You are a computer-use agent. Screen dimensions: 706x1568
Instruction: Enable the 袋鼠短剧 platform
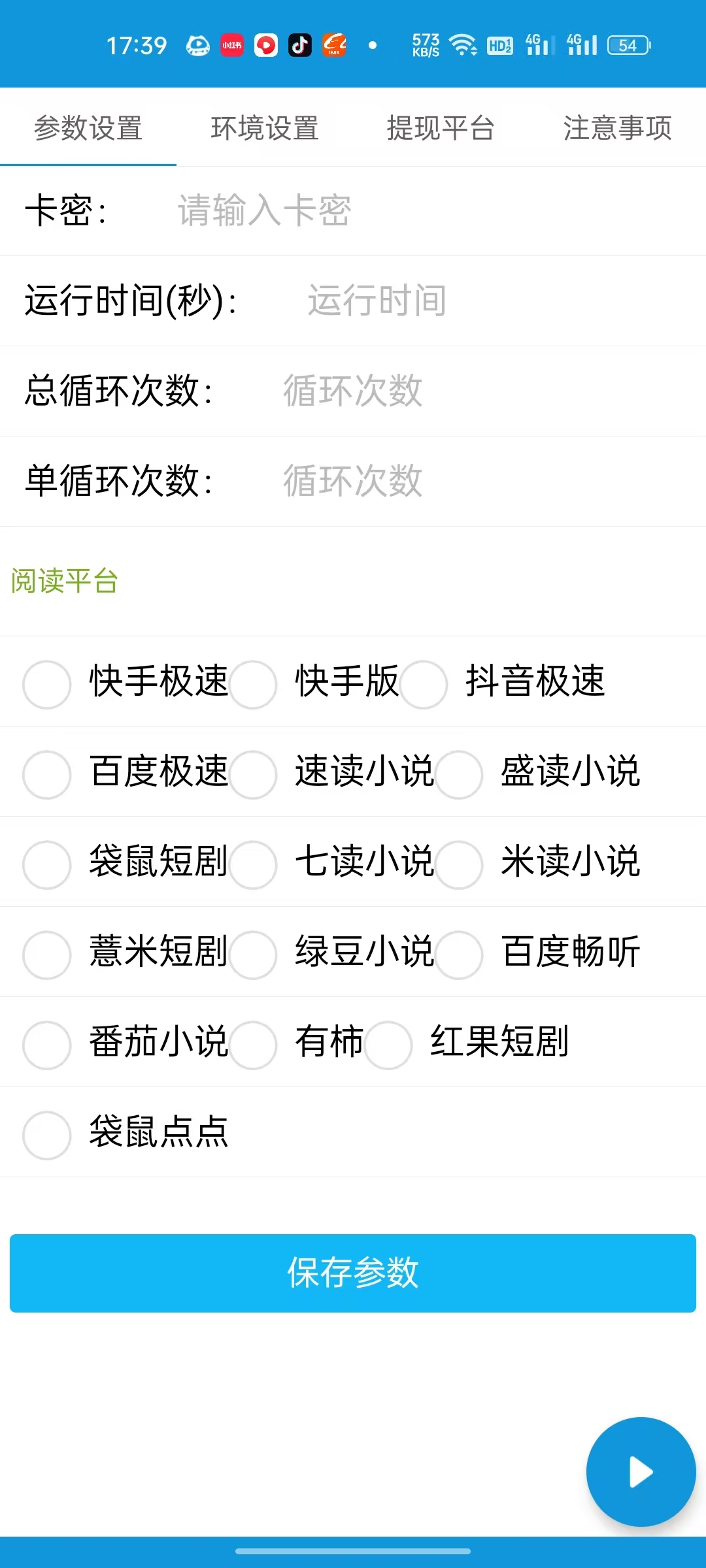[46, 865]
